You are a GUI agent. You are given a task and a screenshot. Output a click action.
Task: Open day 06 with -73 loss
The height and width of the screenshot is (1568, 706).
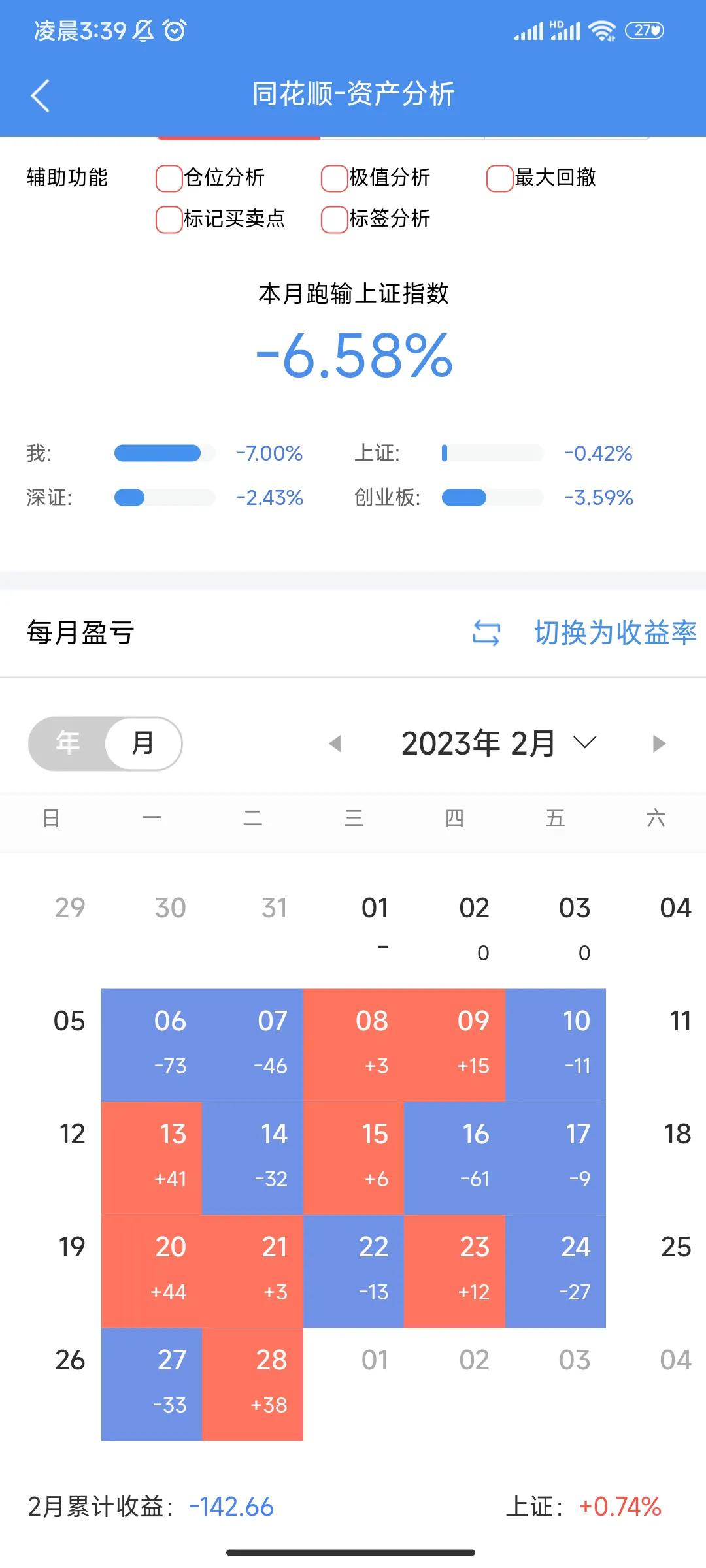pyautogui.click(x=152, y=1045)
